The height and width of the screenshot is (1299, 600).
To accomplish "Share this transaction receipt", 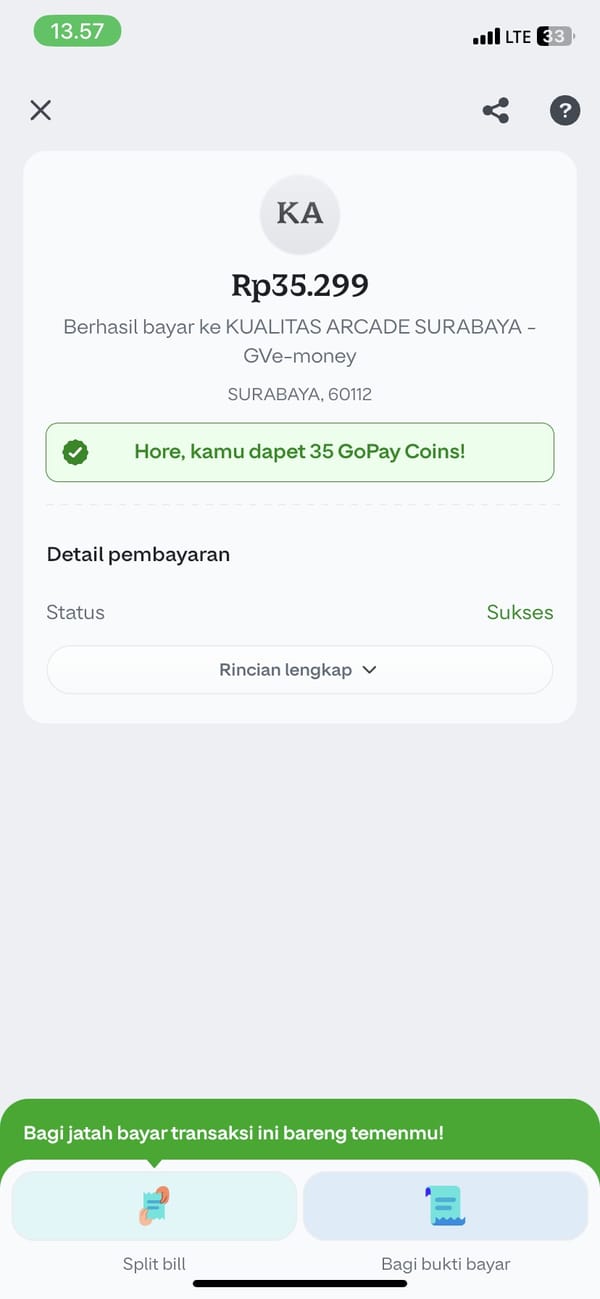I will point(496,110).
